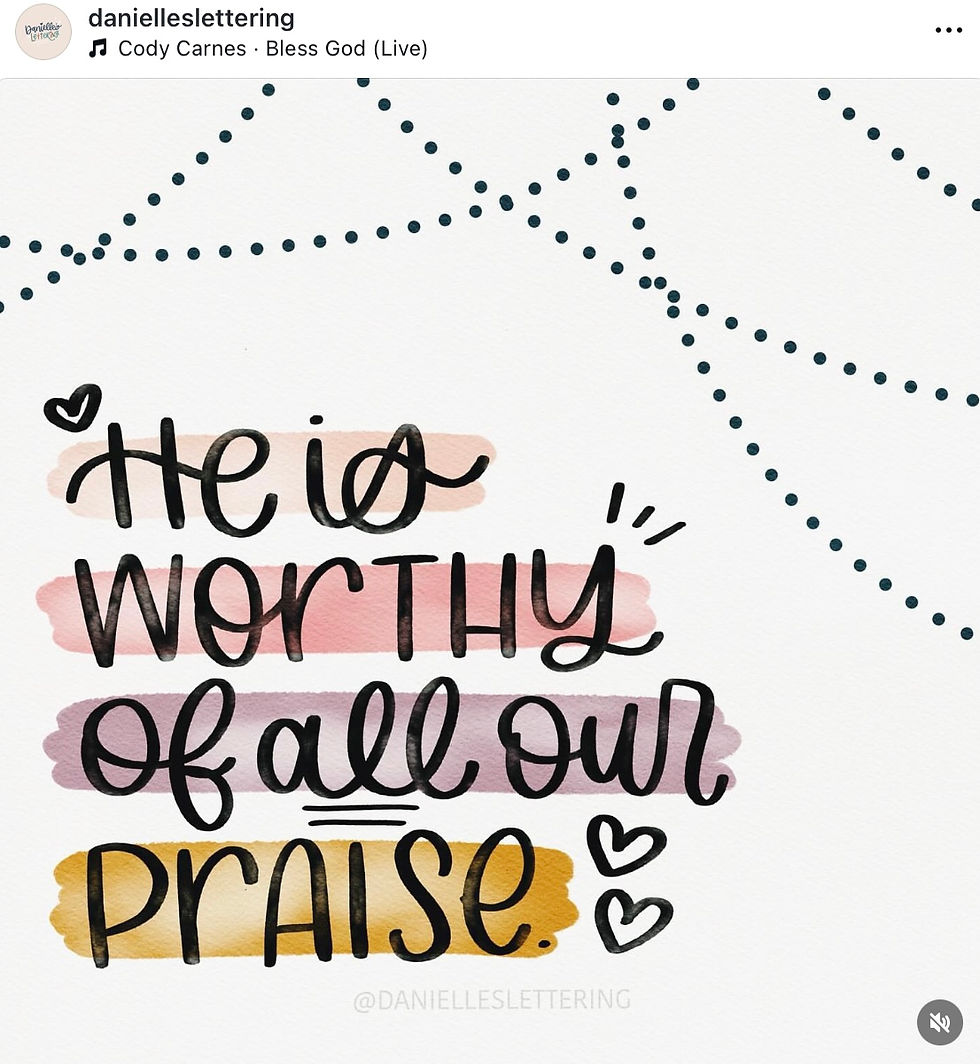
Task: Open the danielleslettering username link
Action: tap(191, 17)
